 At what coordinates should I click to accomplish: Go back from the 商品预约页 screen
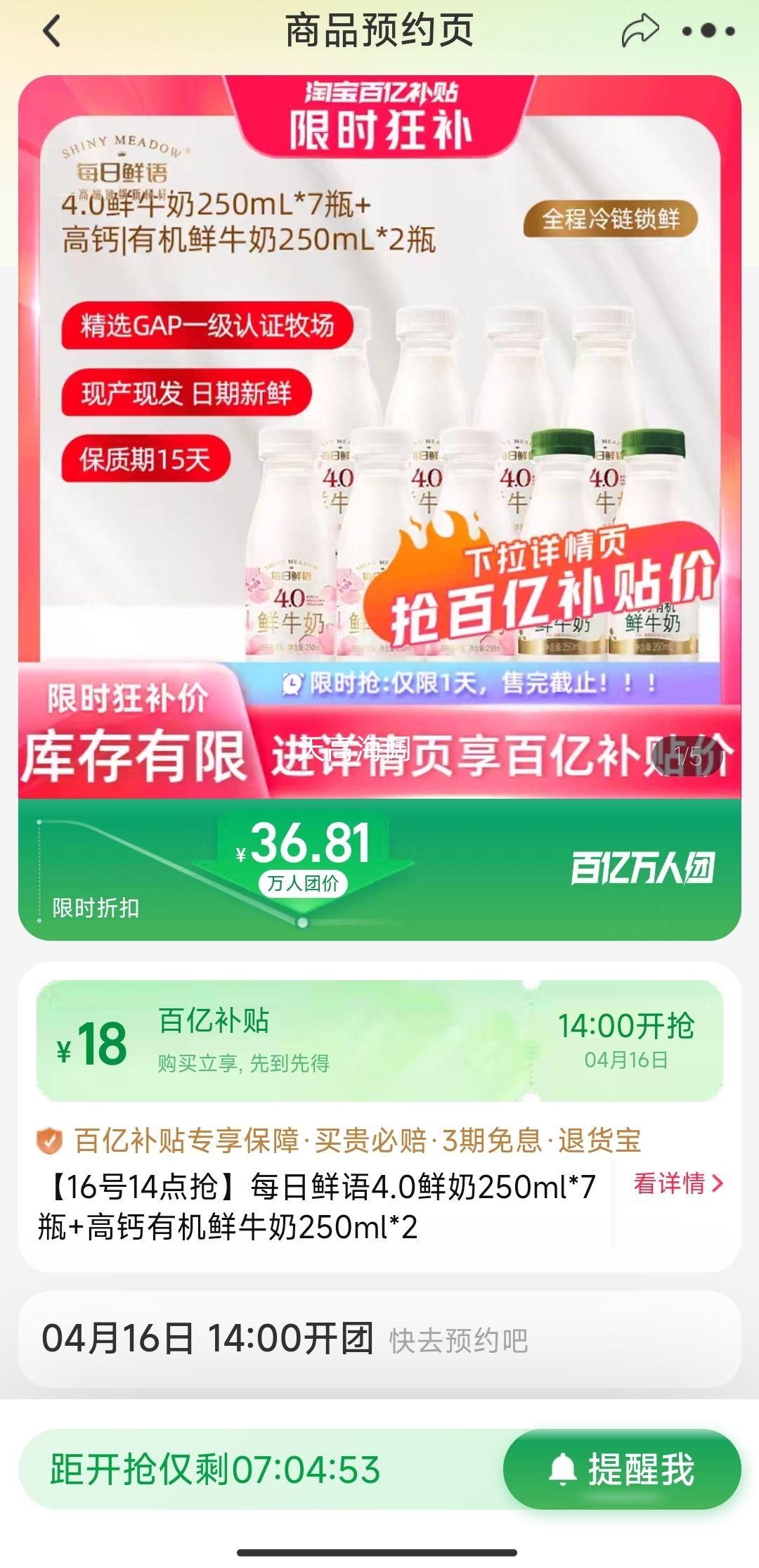tap(52, 32)
